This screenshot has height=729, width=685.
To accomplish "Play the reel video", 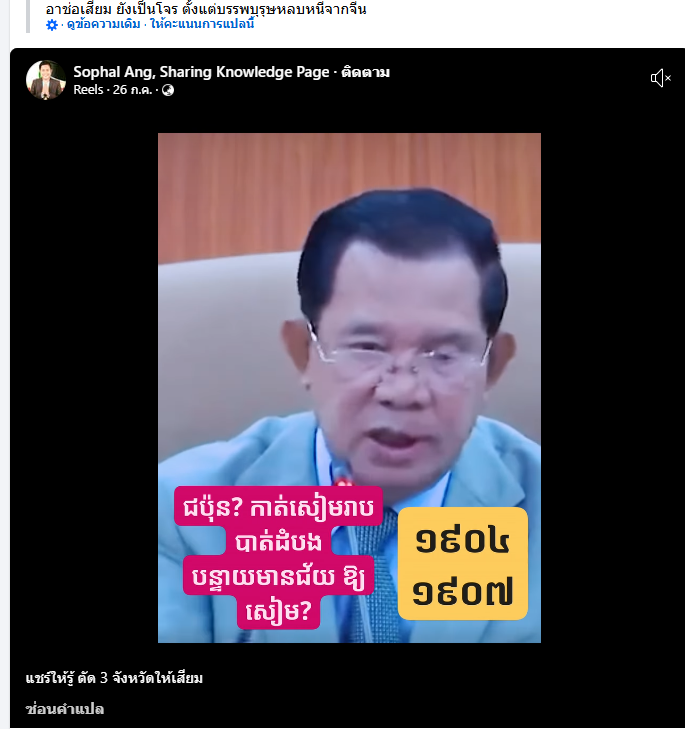I will pos(349,388).
